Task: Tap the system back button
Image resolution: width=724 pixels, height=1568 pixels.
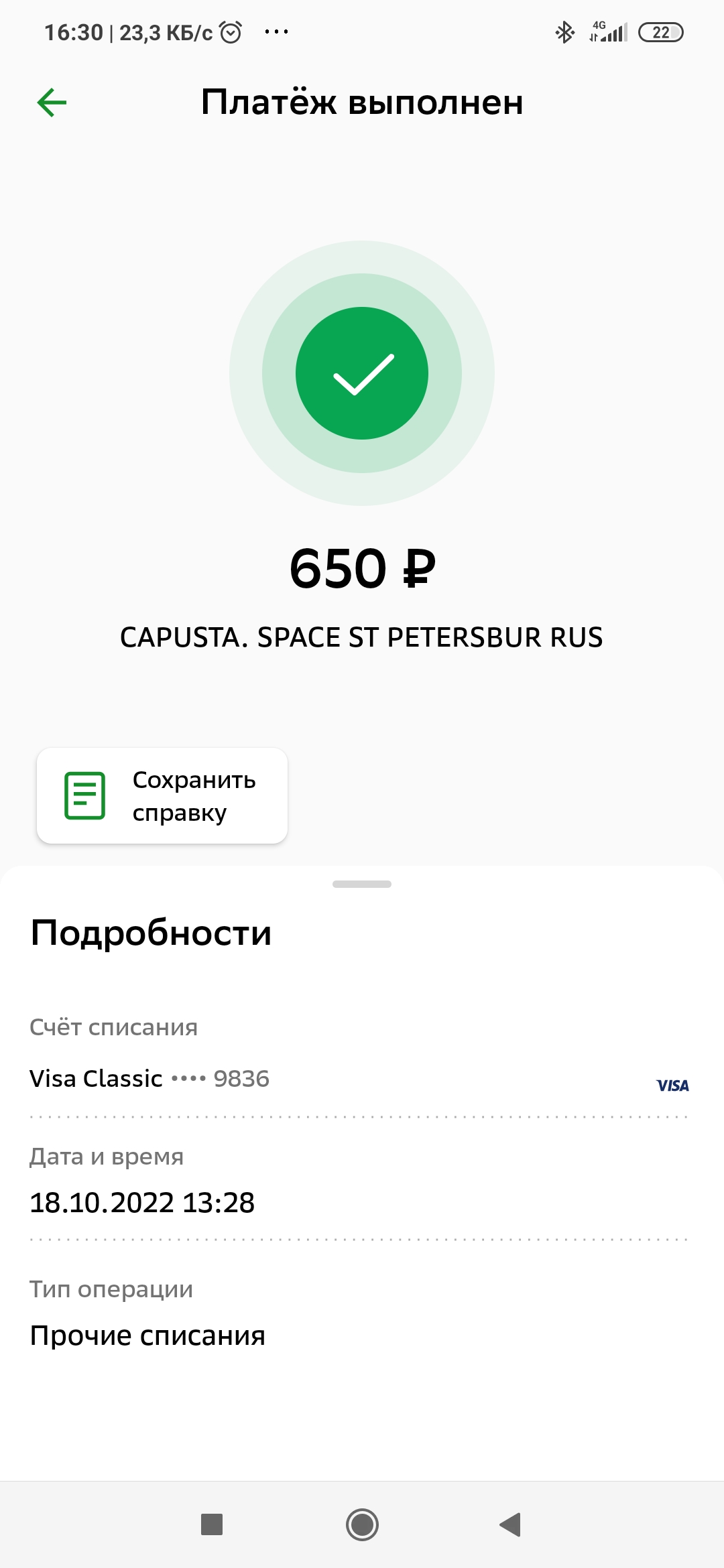Action: (511, 1524)
